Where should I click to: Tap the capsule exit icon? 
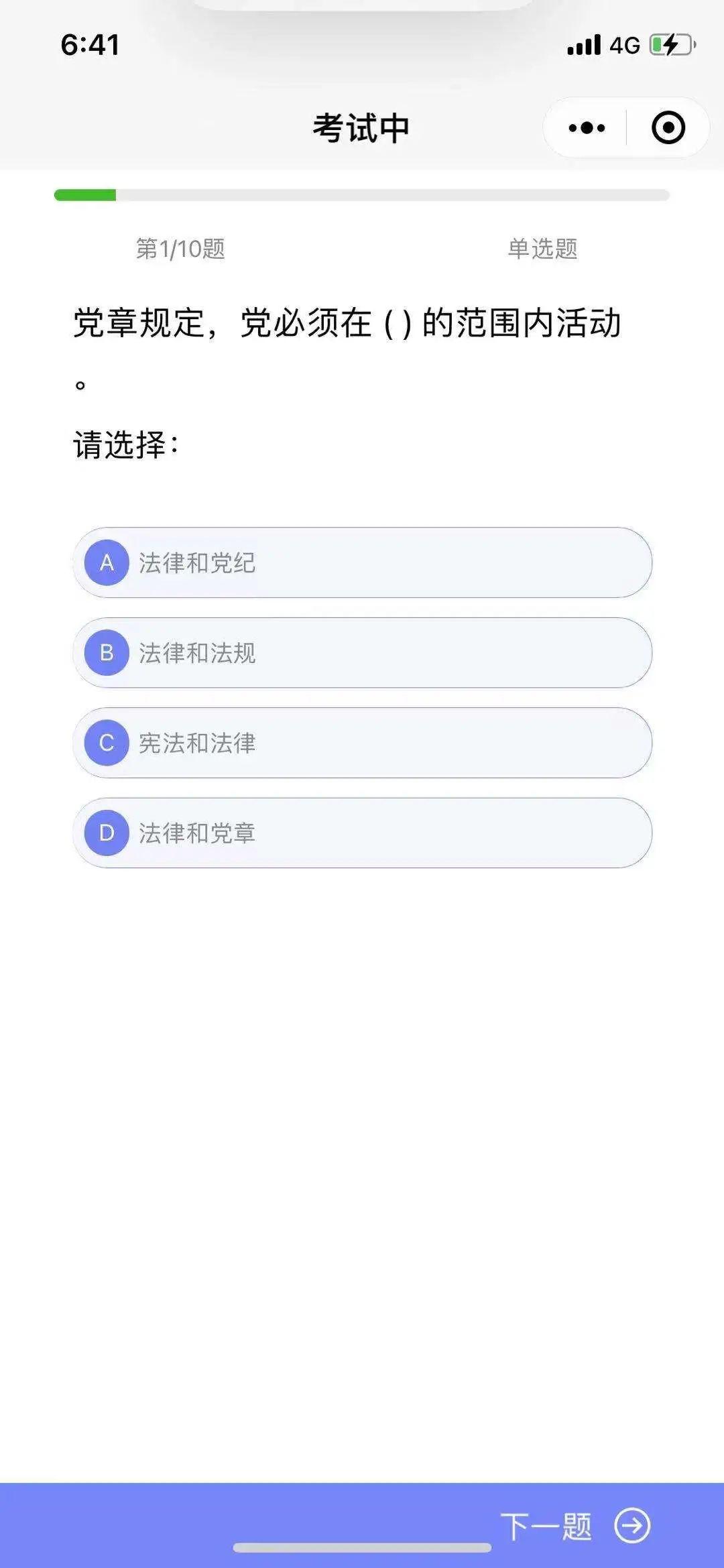tap(667, 127)
